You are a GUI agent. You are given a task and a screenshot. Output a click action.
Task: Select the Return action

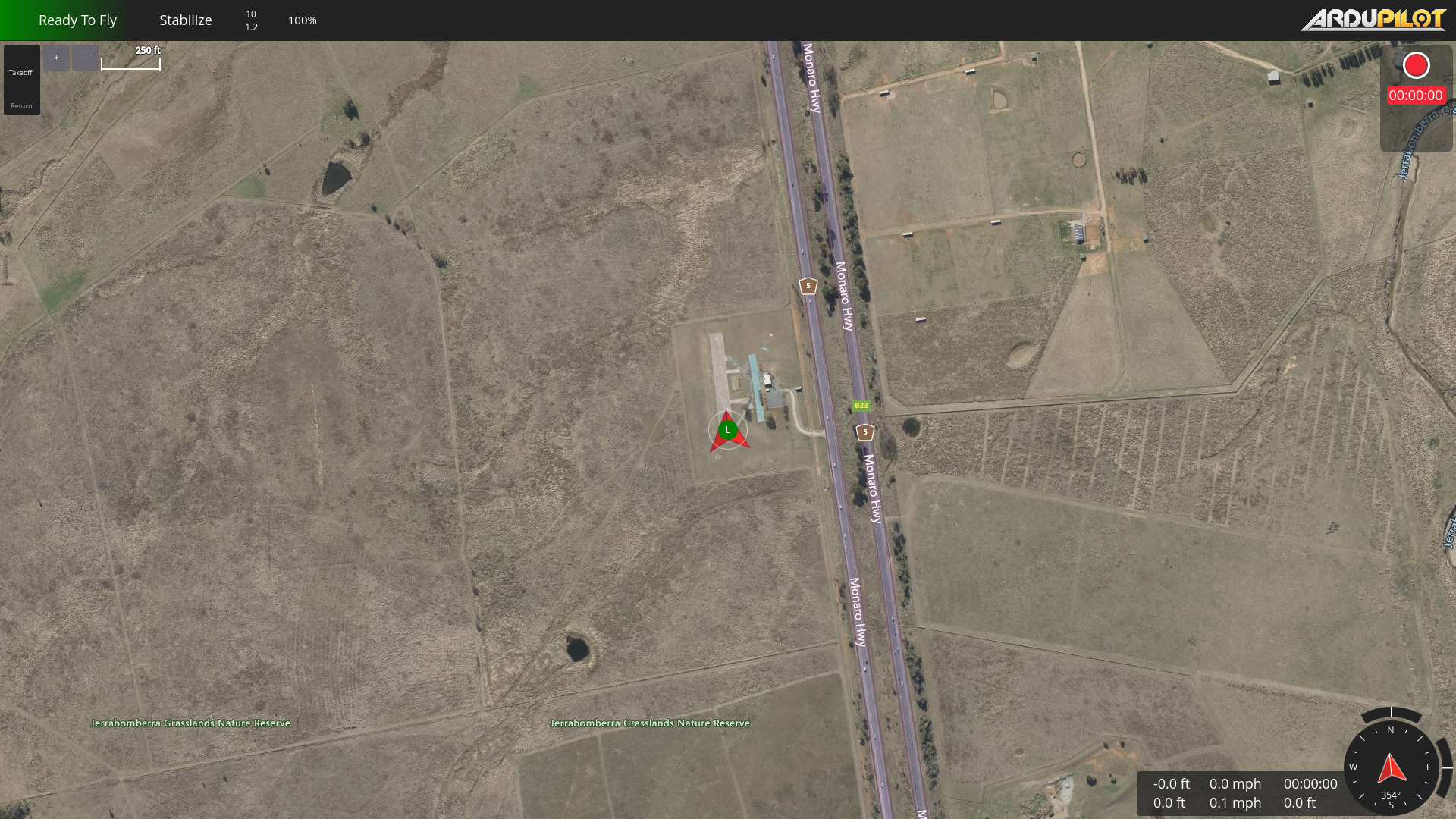click(21, 106)
